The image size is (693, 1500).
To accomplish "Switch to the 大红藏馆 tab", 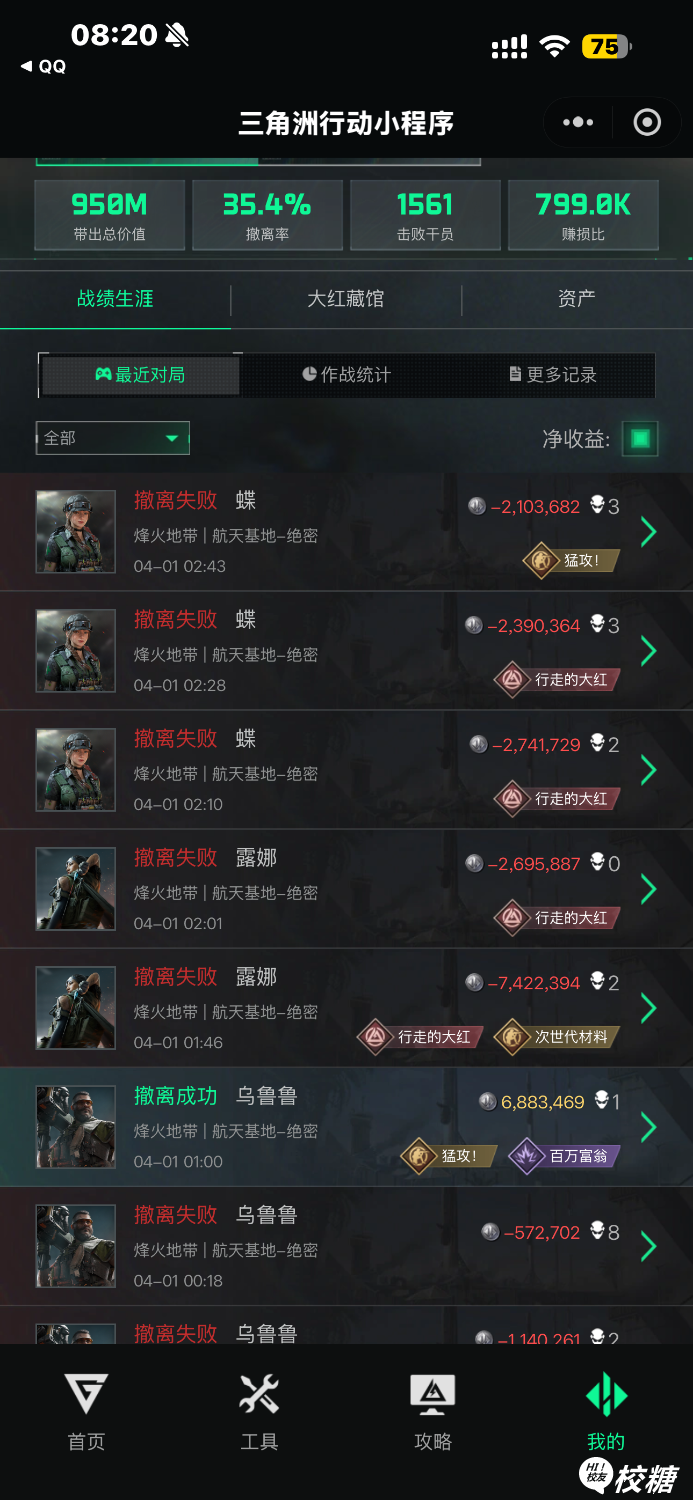I will 345,299.
